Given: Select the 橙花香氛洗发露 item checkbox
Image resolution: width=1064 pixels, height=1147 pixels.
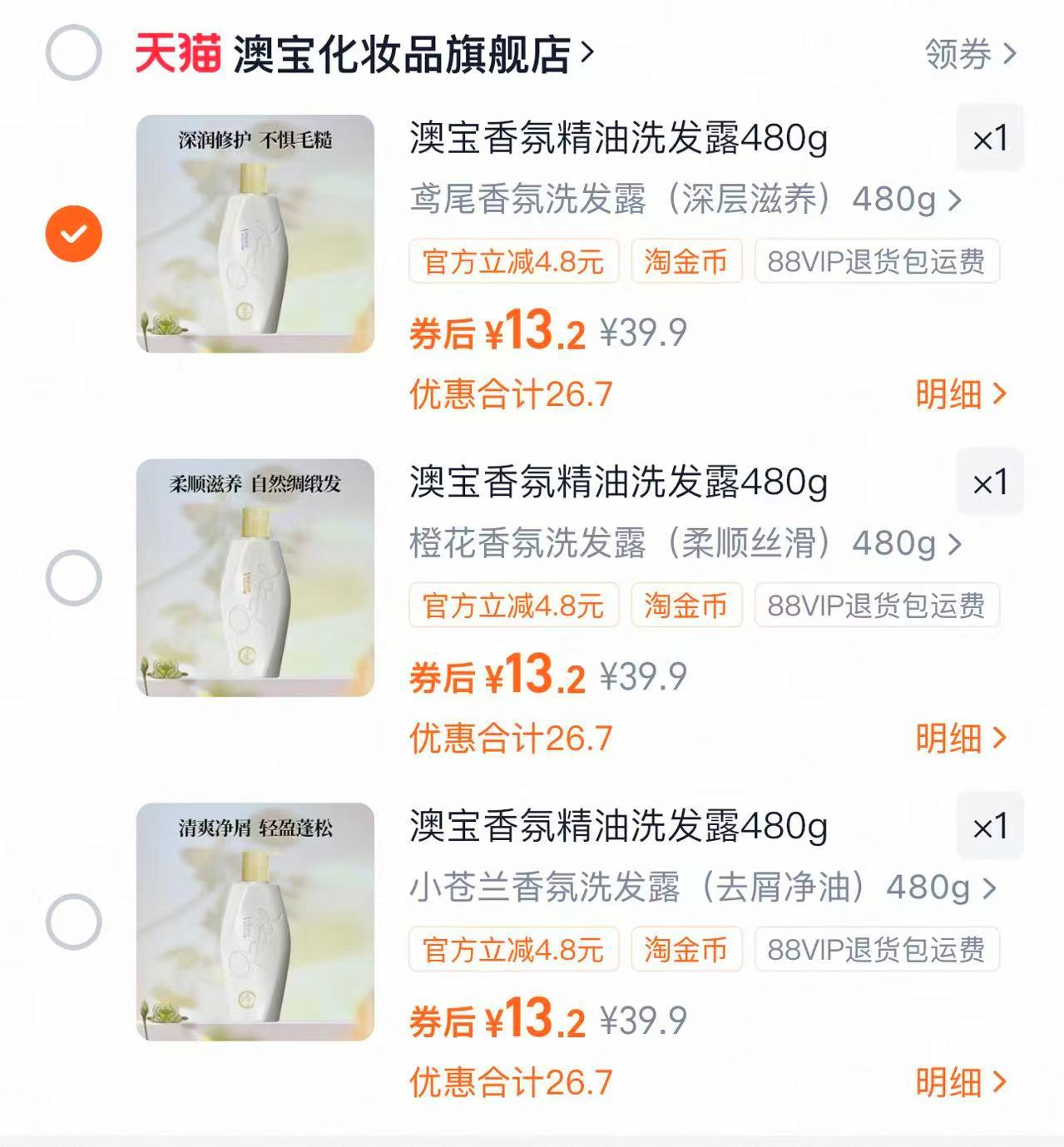Looking at the screenshot, I should tap(73, 578).
